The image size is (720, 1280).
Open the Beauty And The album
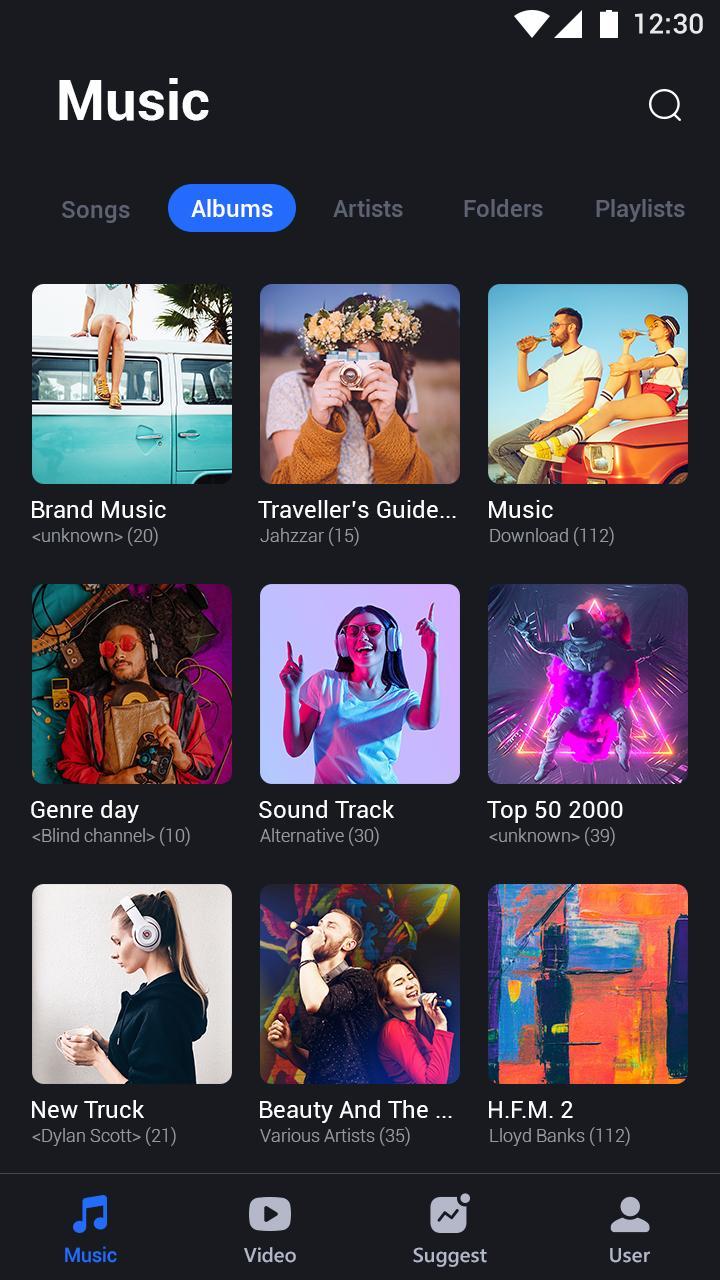pyautogui.click(x=360, y=984)
